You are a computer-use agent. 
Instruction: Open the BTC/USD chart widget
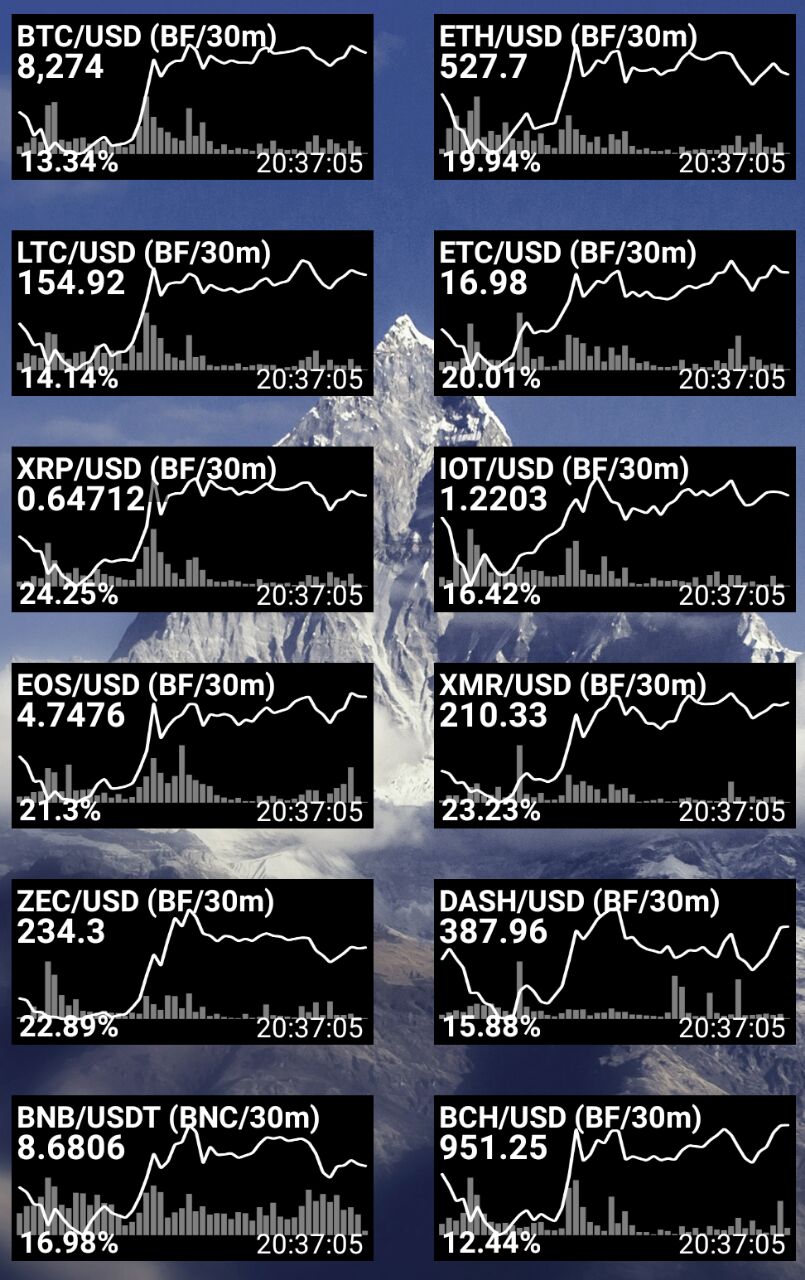tap(192, 97)
